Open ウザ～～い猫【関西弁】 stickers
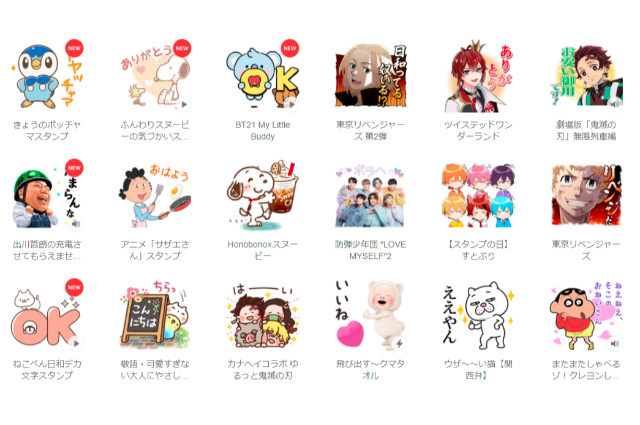The height and width of the screenshot is (425, 640). click(x=476, y=316)
